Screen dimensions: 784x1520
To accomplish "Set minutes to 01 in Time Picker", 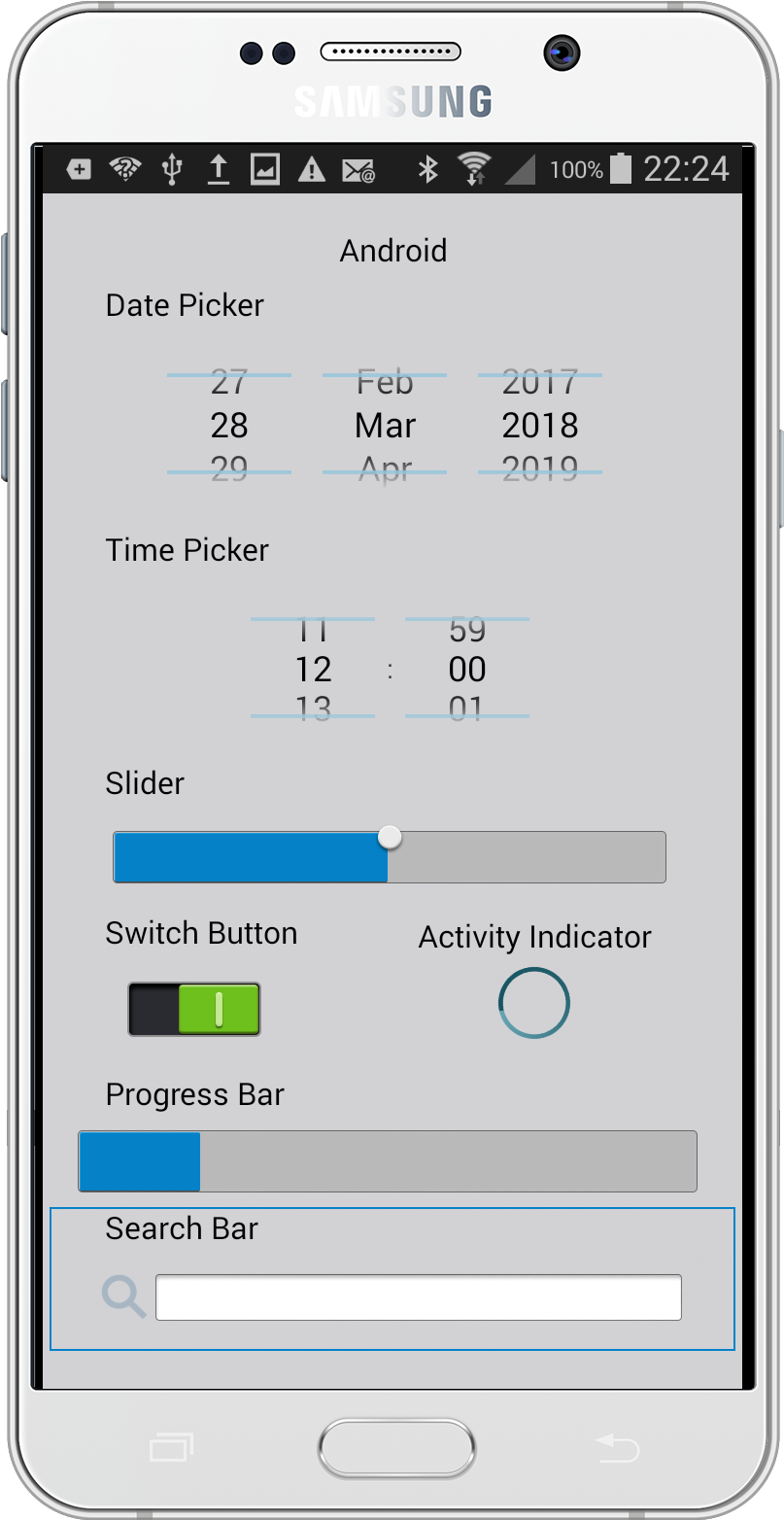I will pyautogui.click(x=467, y=708).
